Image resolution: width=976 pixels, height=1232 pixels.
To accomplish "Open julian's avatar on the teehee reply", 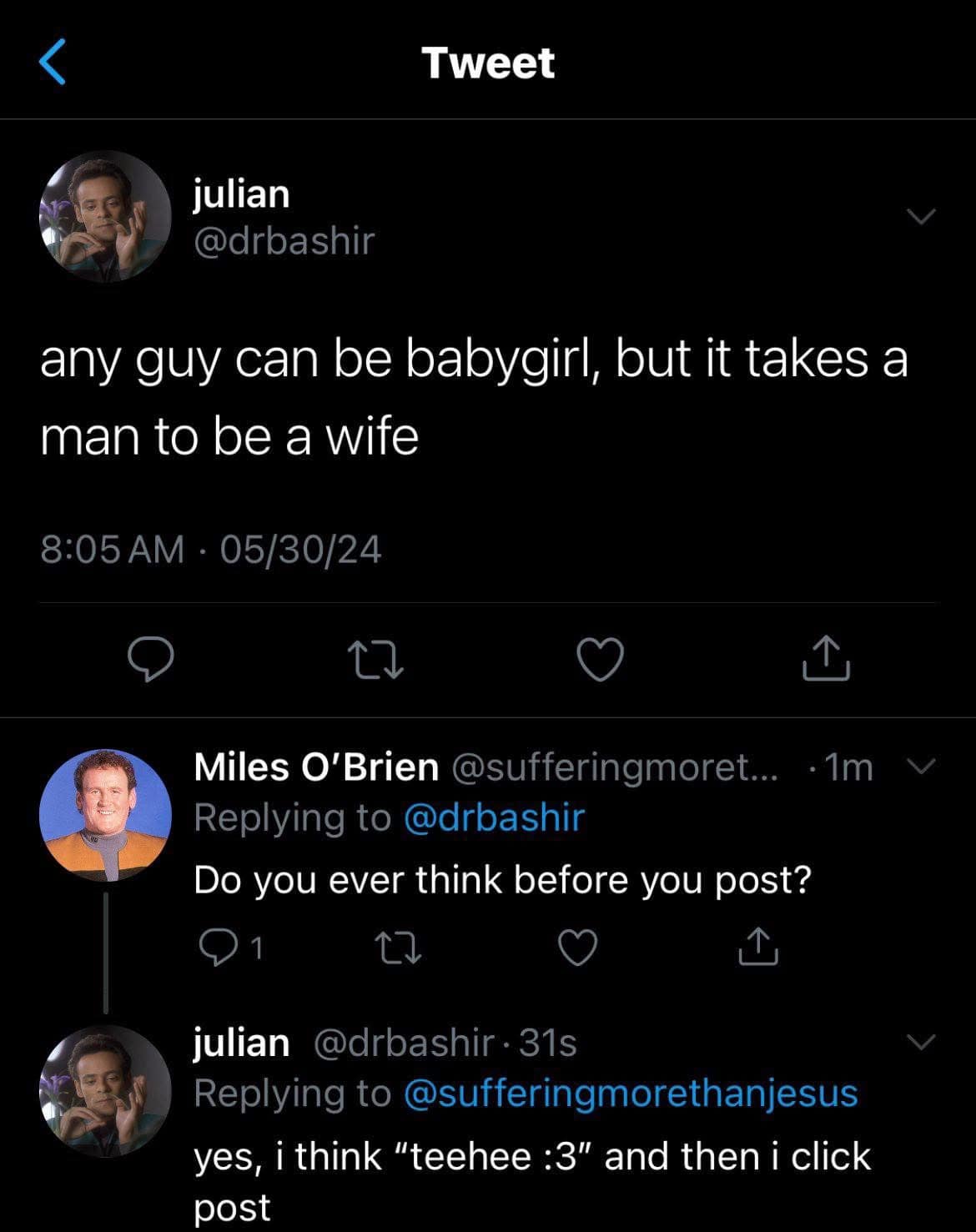I will click(105, 1090).
